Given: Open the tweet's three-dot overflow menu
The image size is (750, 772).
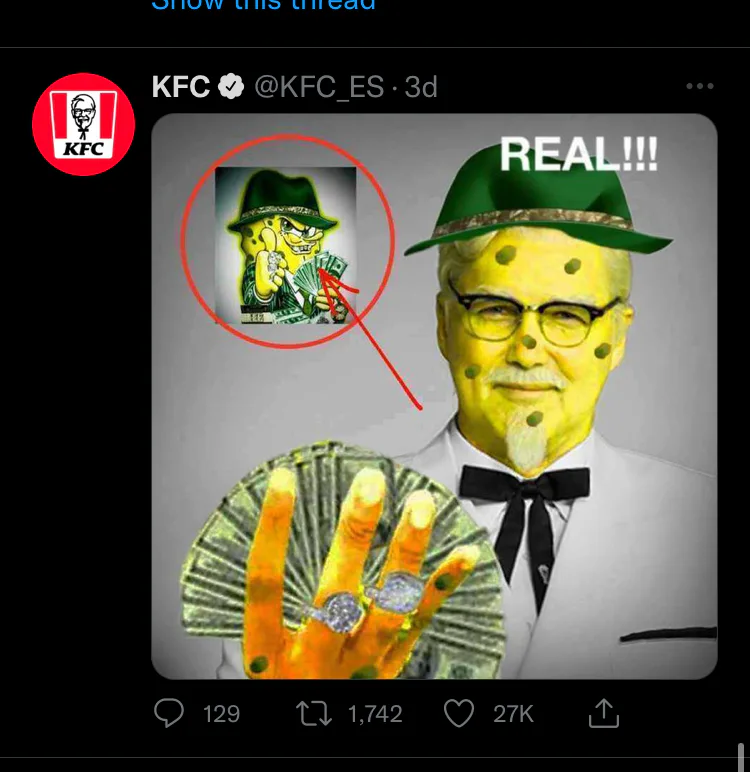Looking at the screenshot, I should pos(700,86).
